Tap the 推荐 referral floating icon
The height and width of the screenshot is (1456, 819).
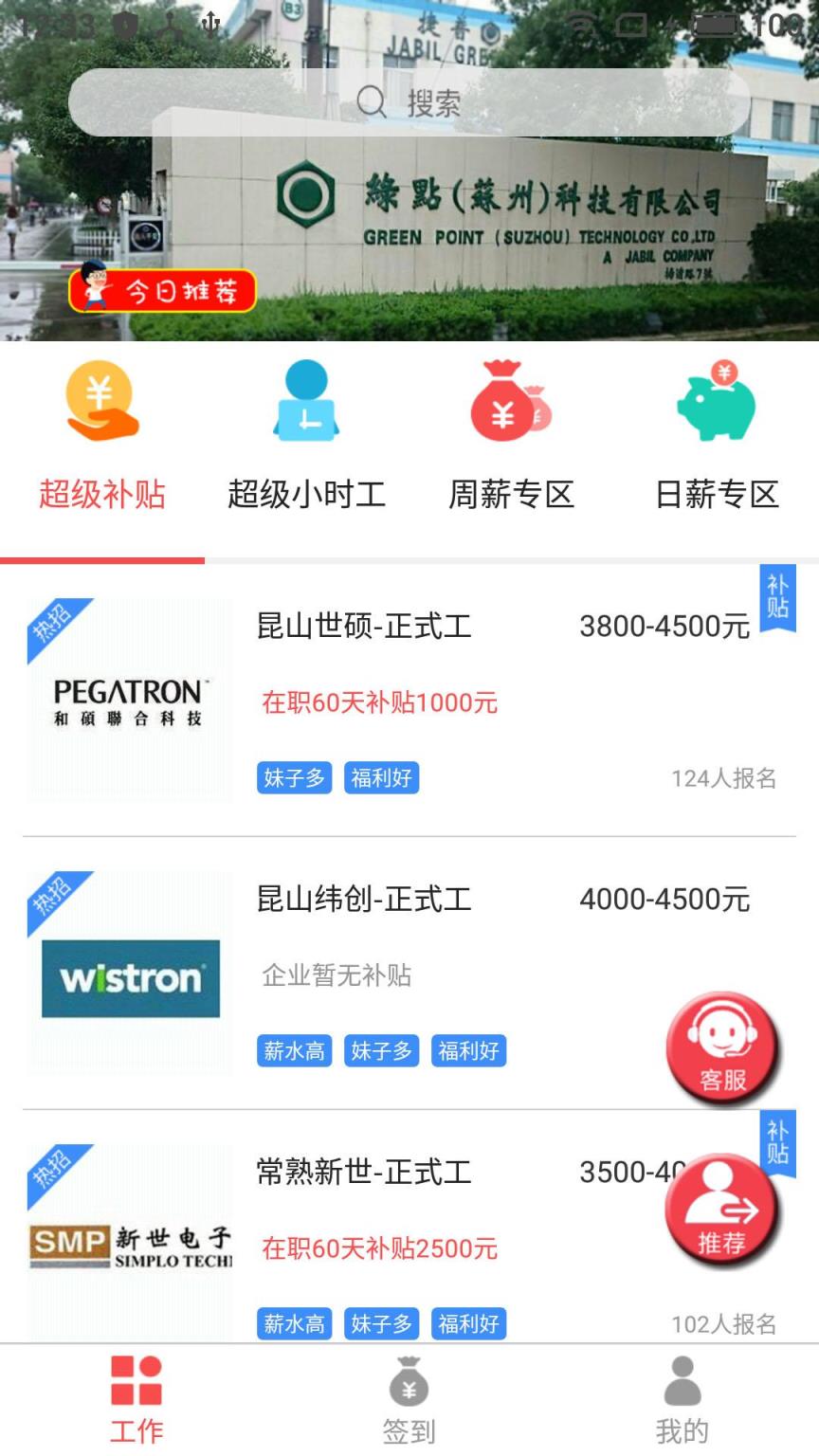(724, 1208)
